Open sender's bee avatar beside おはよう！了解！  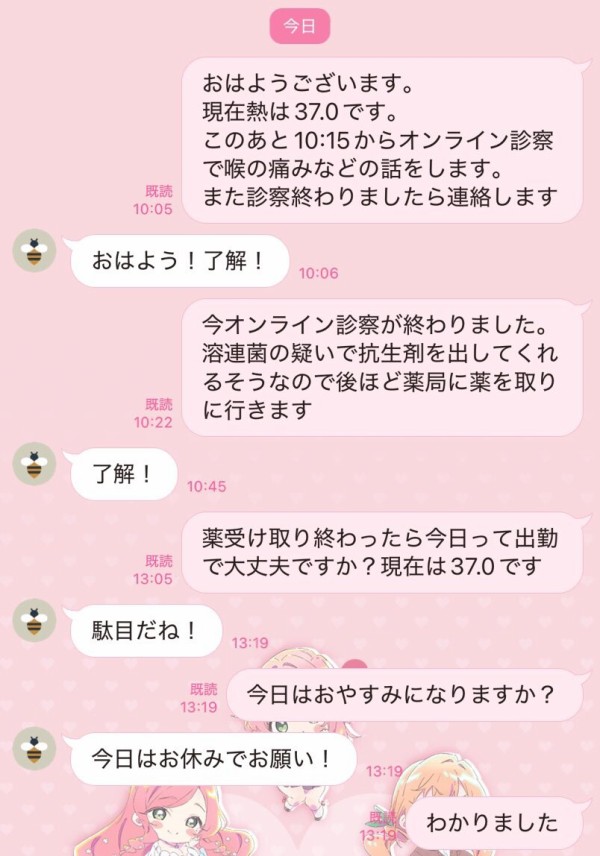coord(34,250)
